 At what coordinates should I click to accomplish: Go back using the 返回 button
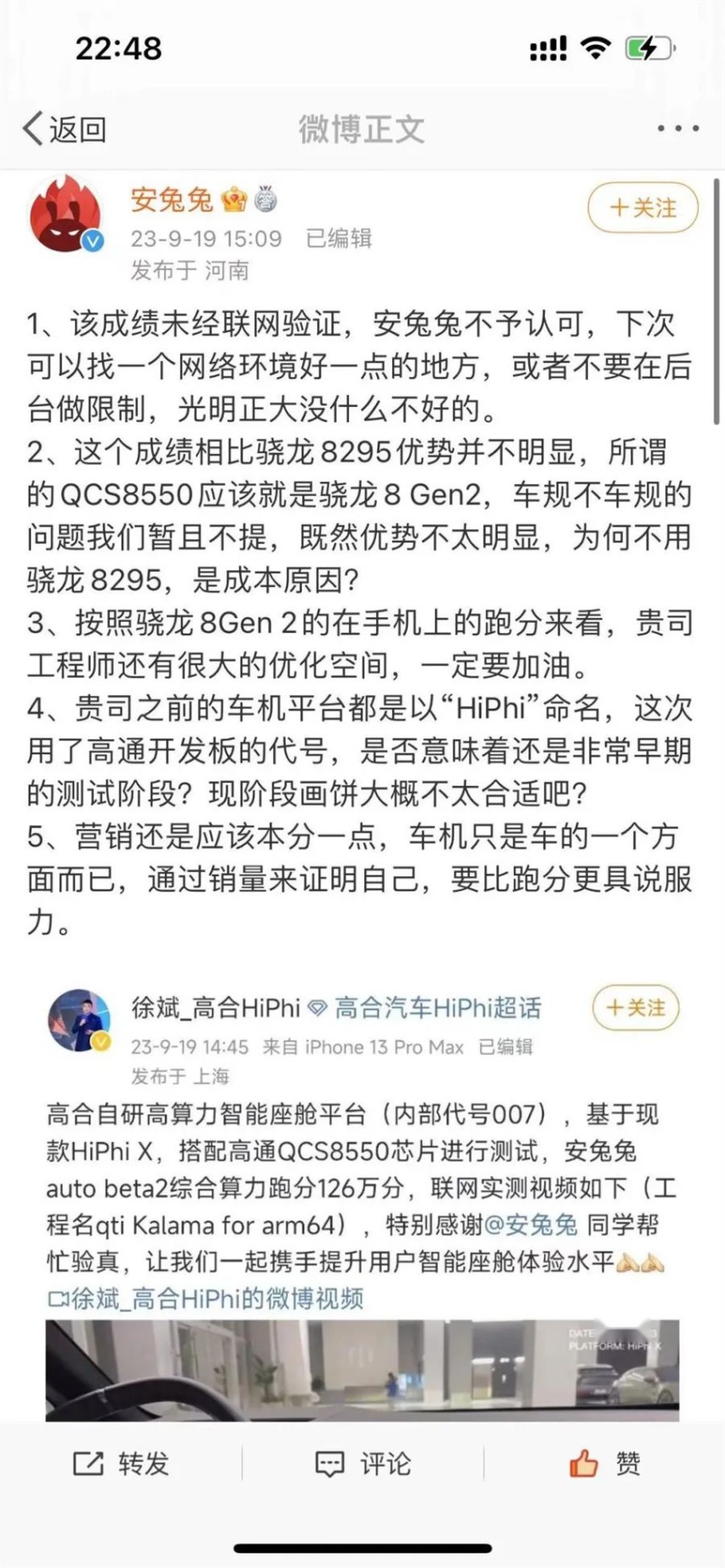coord(65,129)
